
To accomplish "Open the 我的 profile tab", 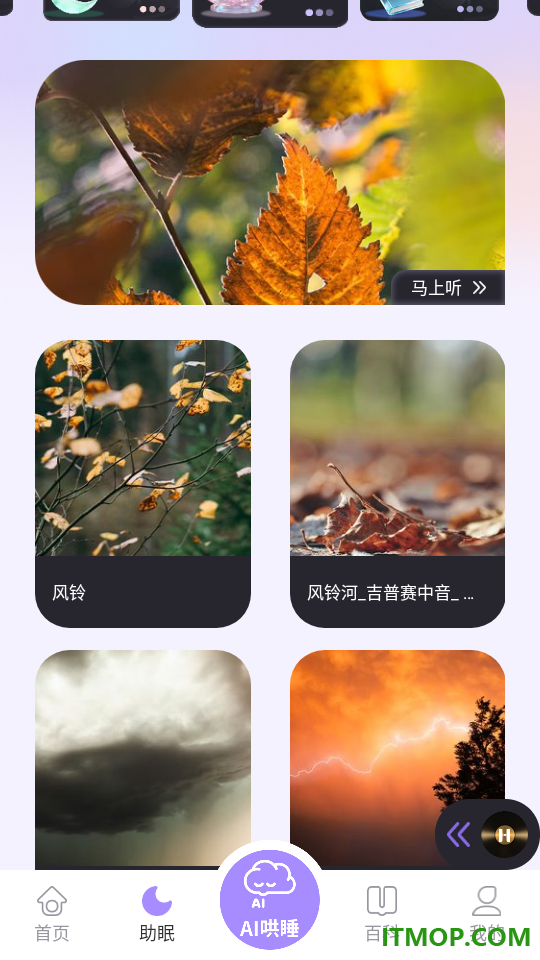I will 487,913.
